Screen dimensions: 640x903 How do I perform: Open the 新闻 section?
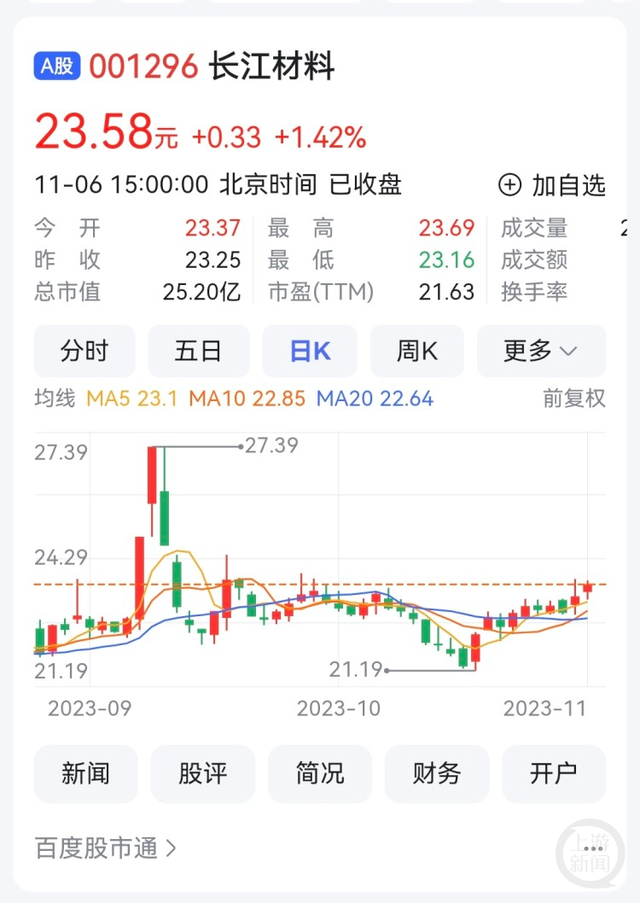pyautogui.click(x=85, y=773)
